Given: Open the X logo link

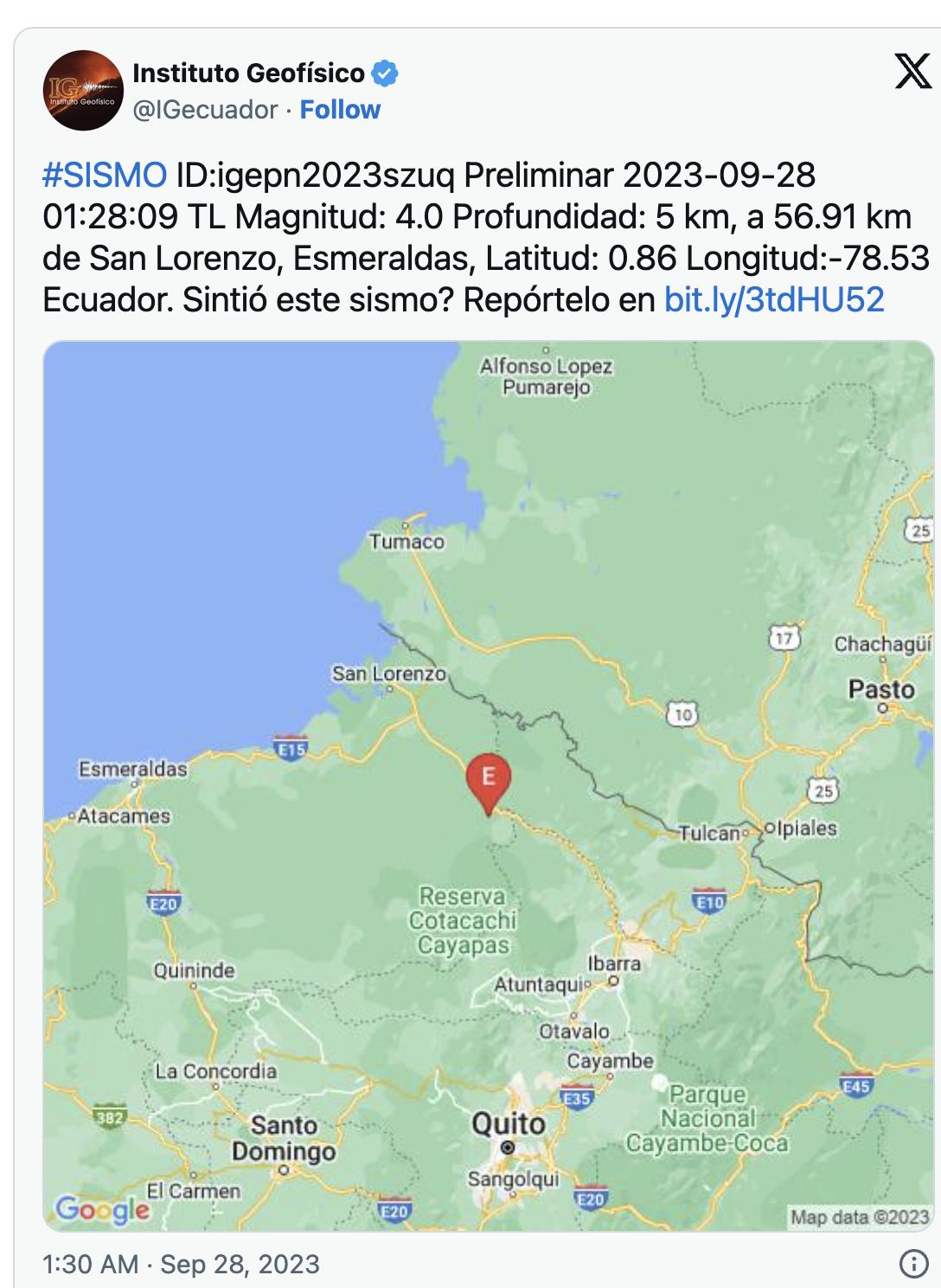Looking at the screenshot, I should (912, 72).
